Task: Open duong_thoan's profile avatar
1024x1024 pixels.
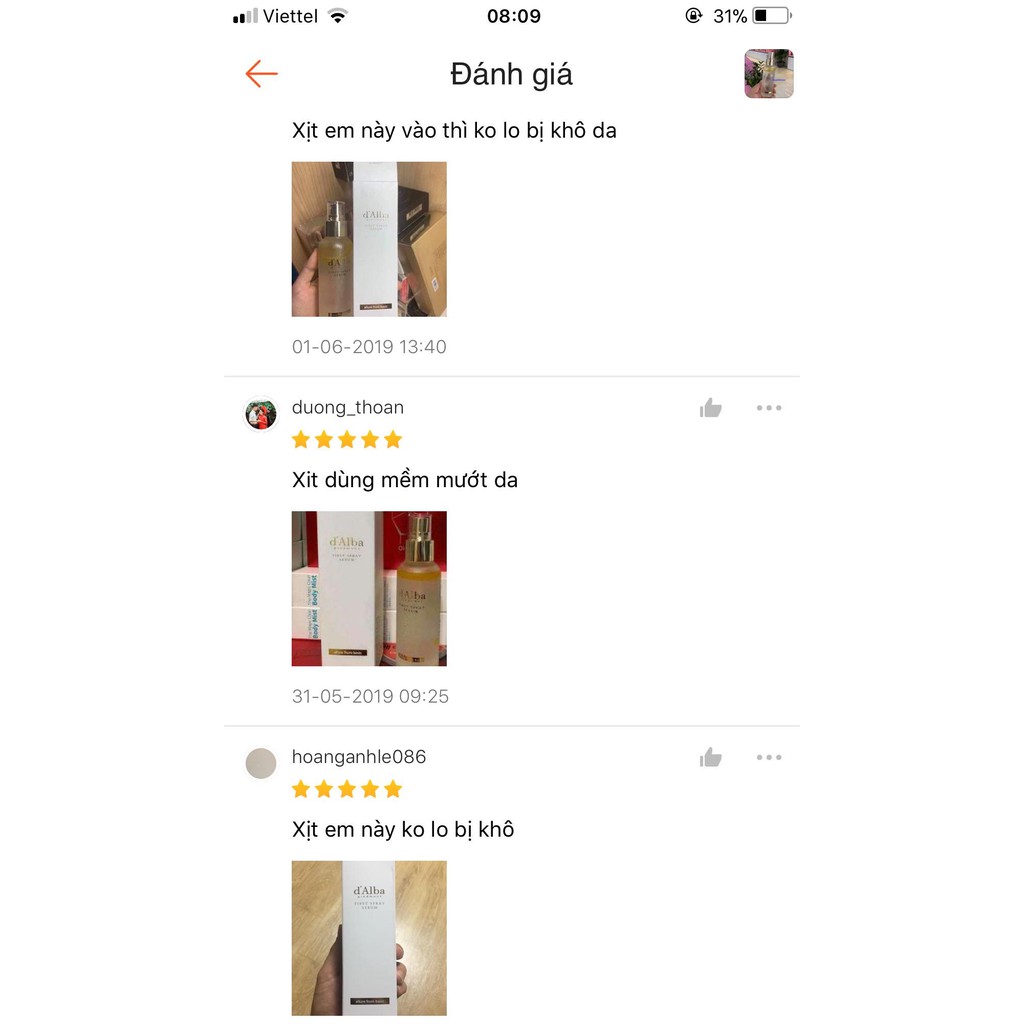Action: click(x=261, y=413)
